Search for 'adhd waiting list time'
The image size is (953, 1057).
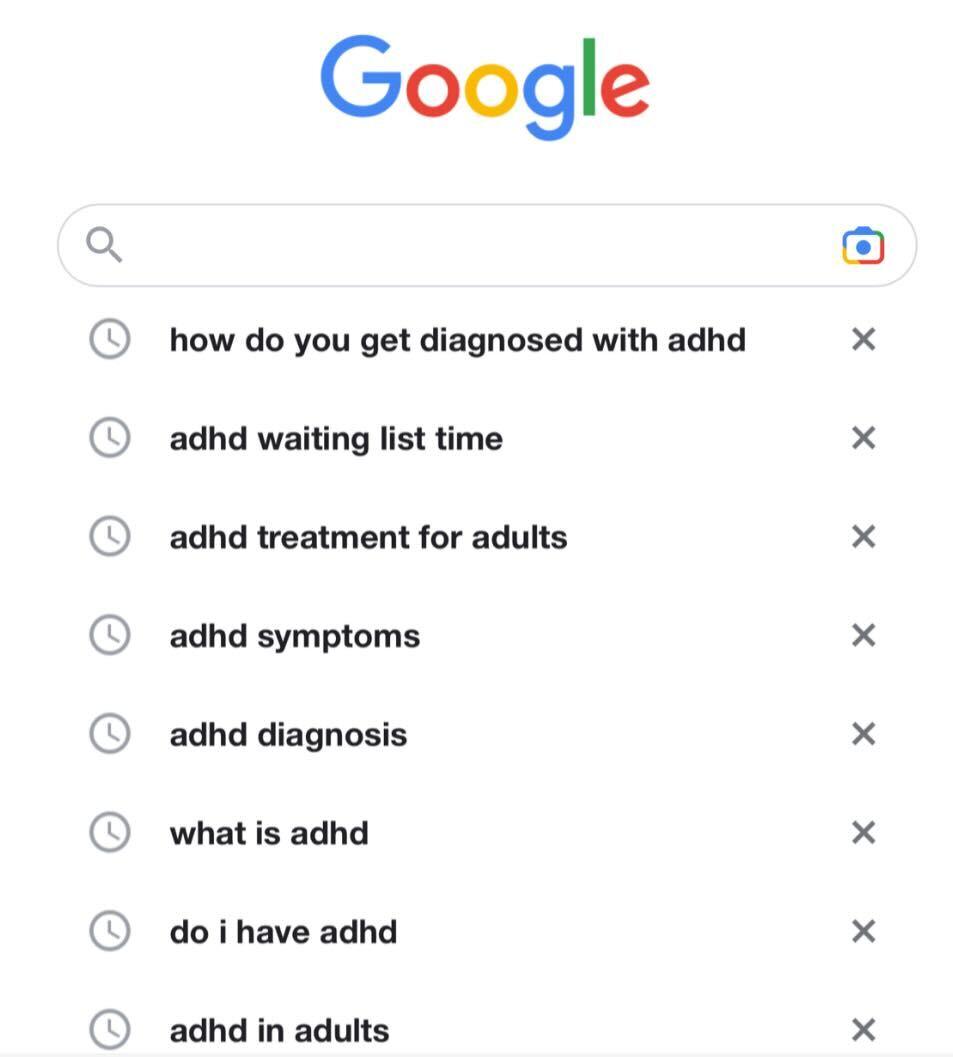pos(336,439)
